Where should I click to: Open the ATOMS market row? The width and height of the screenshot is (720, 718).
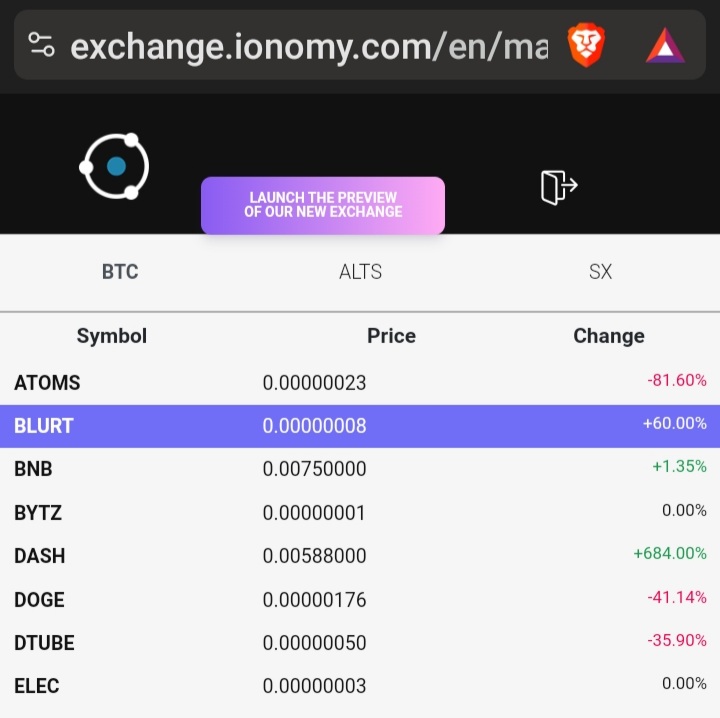coord(360,382)
